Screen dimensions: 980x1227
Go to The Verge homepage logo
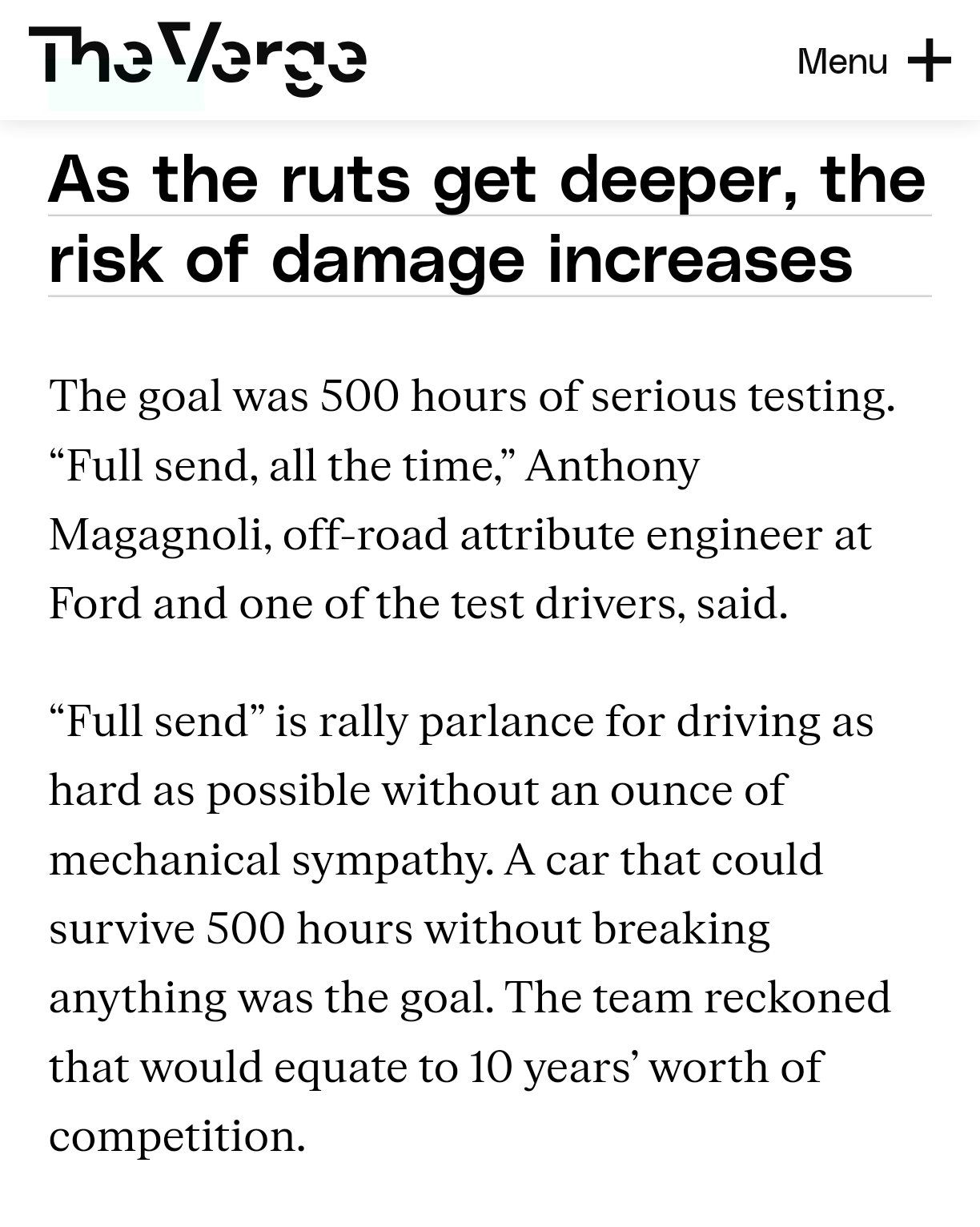198,58
